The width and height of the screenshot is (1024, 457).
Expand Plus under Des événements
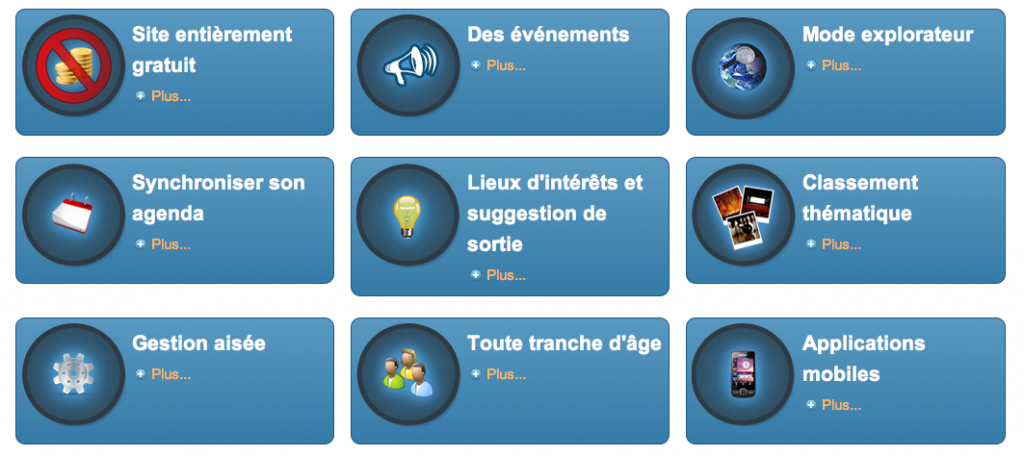point(505,66)
